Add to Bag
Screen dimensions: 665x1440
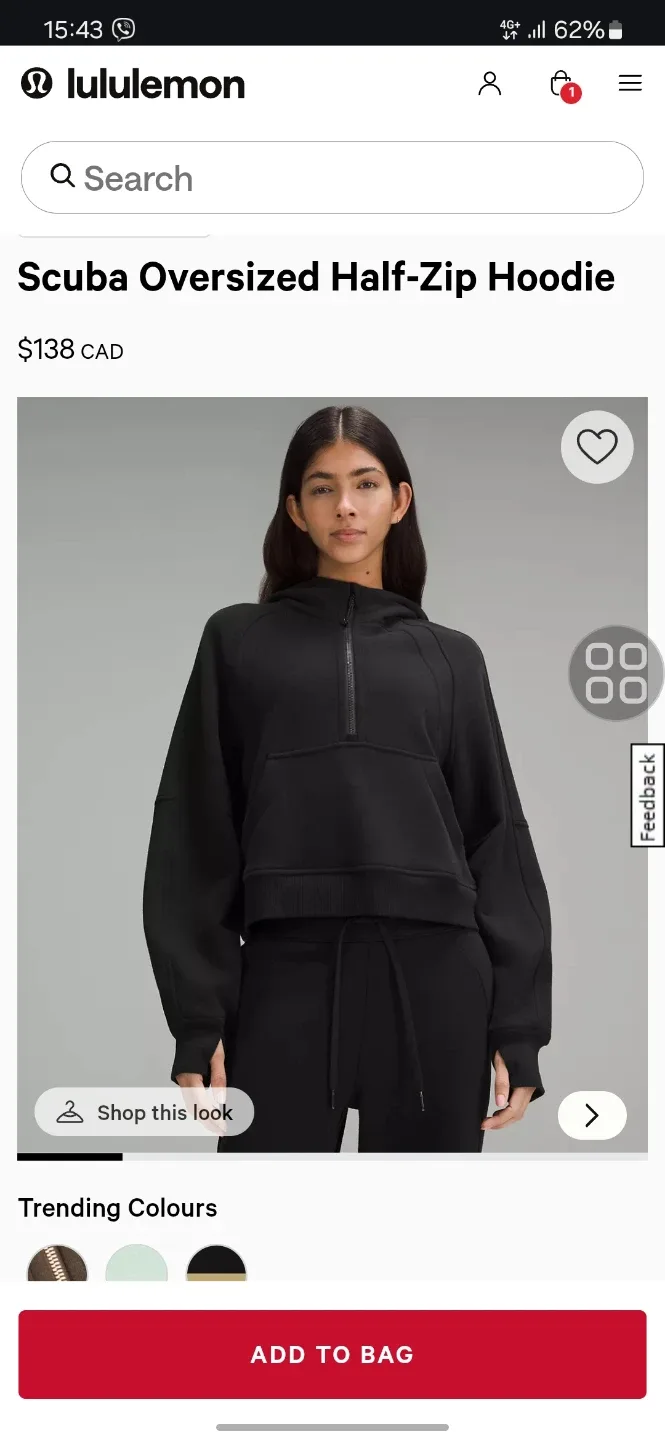coord(332,1354)
